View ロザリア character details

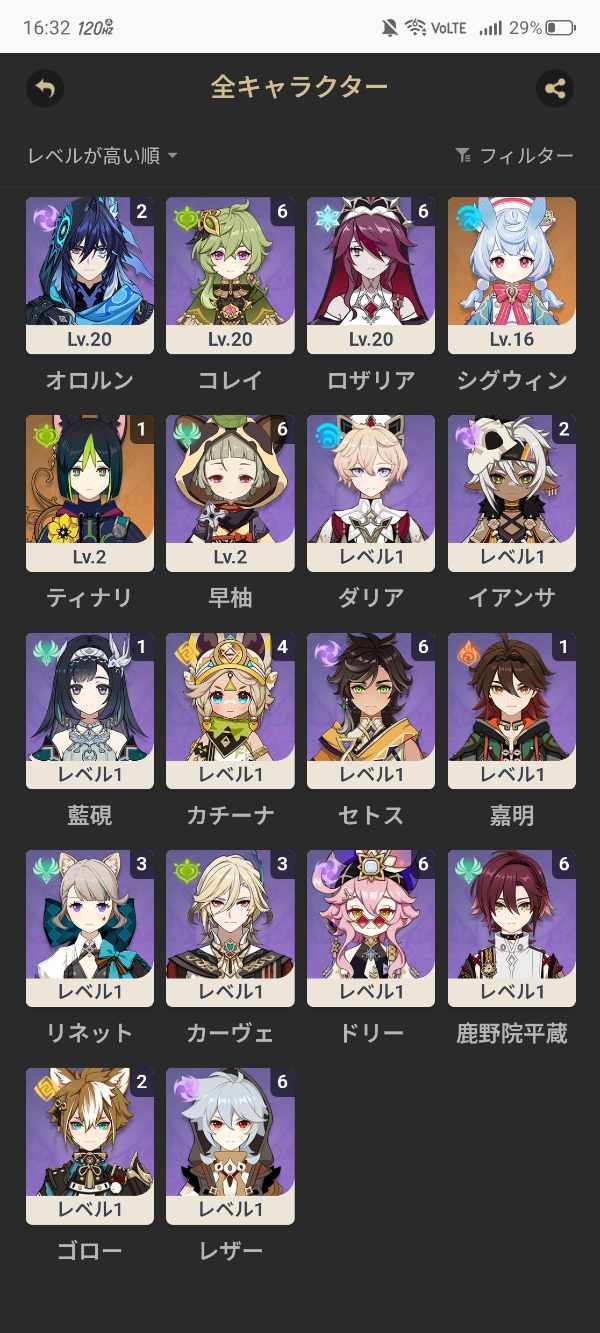371,275
